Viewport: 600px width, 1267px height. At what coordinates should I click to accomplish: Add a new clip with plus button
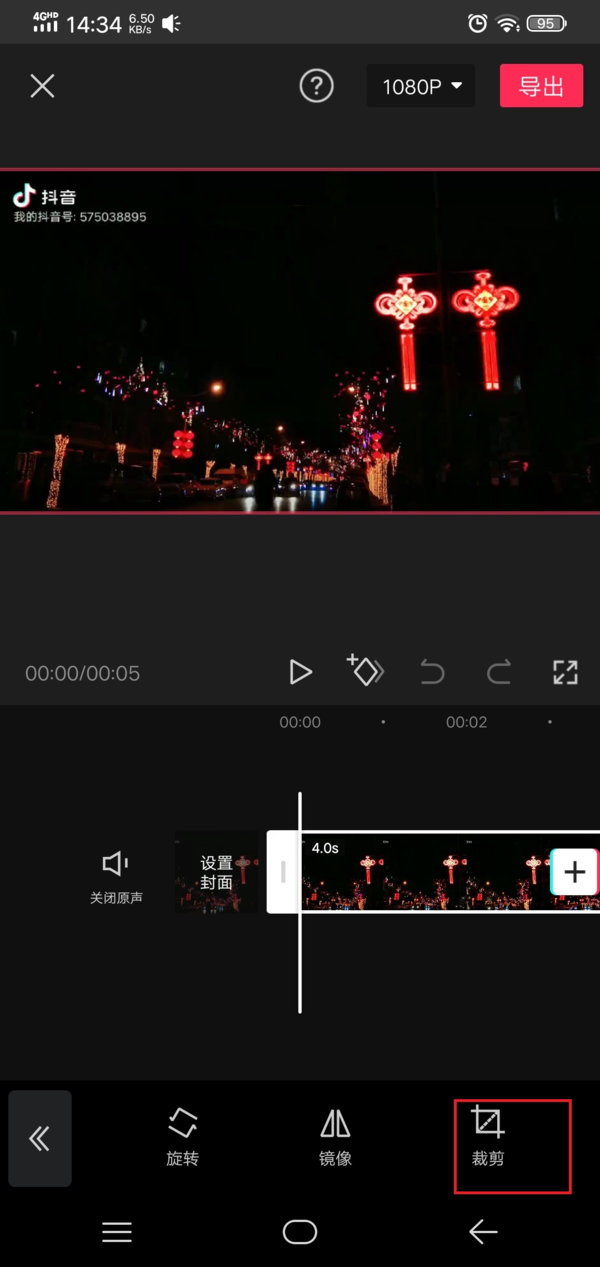coord(574,872)
